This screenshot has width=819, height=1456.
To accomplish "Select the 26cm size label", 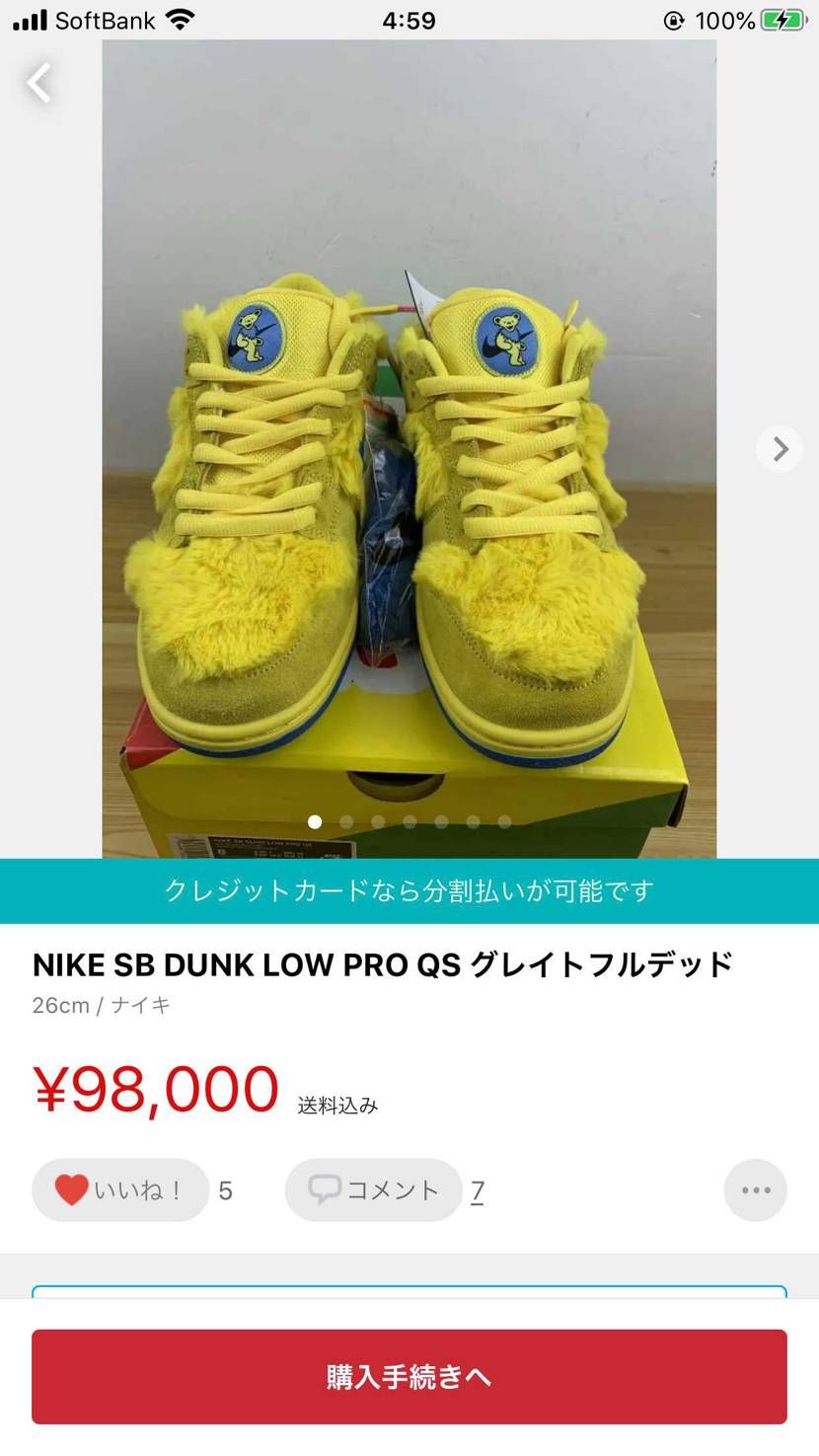I will [x=61, y=1005].
